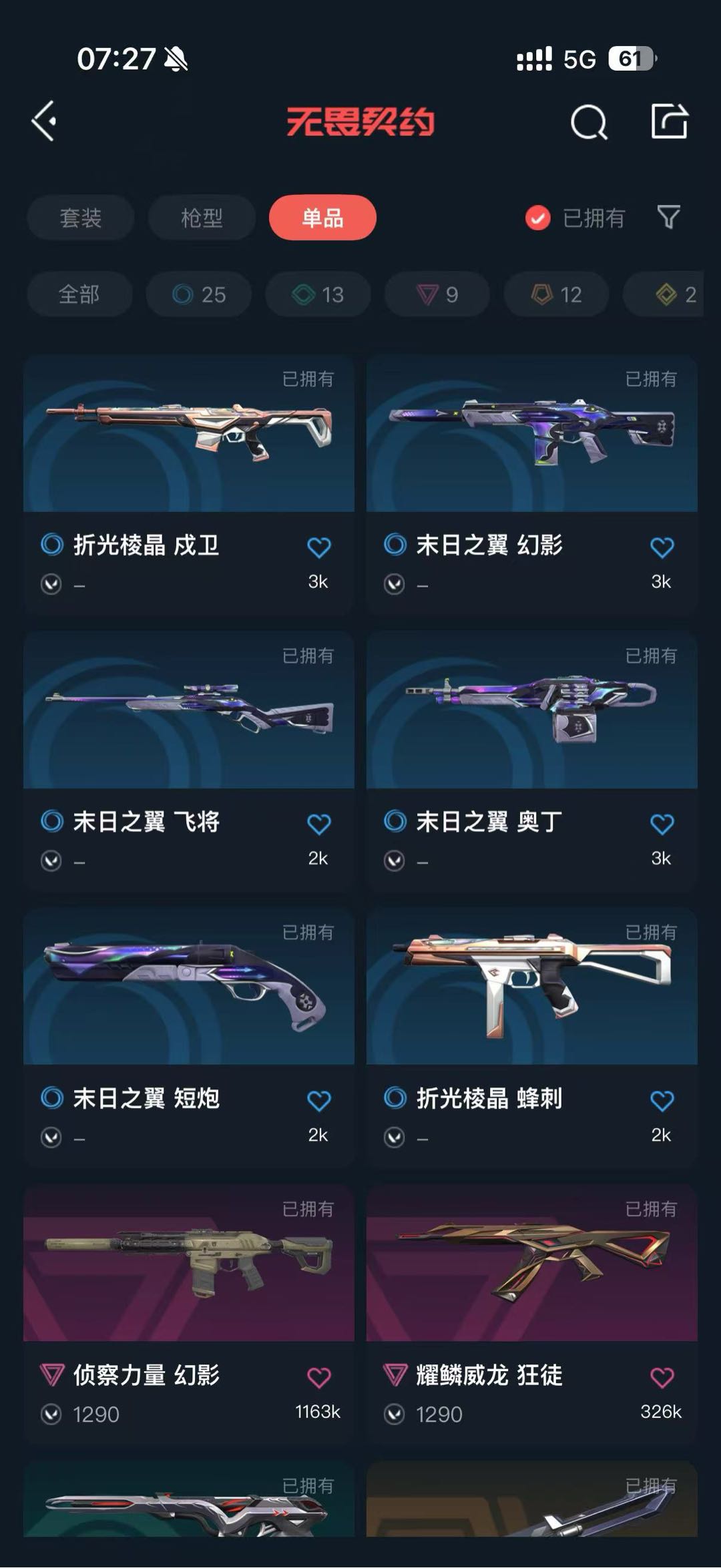Like the 侦察力量 幻影 skin
721x1568 pixels.
pyautogui.click(x=318, y=1377)
